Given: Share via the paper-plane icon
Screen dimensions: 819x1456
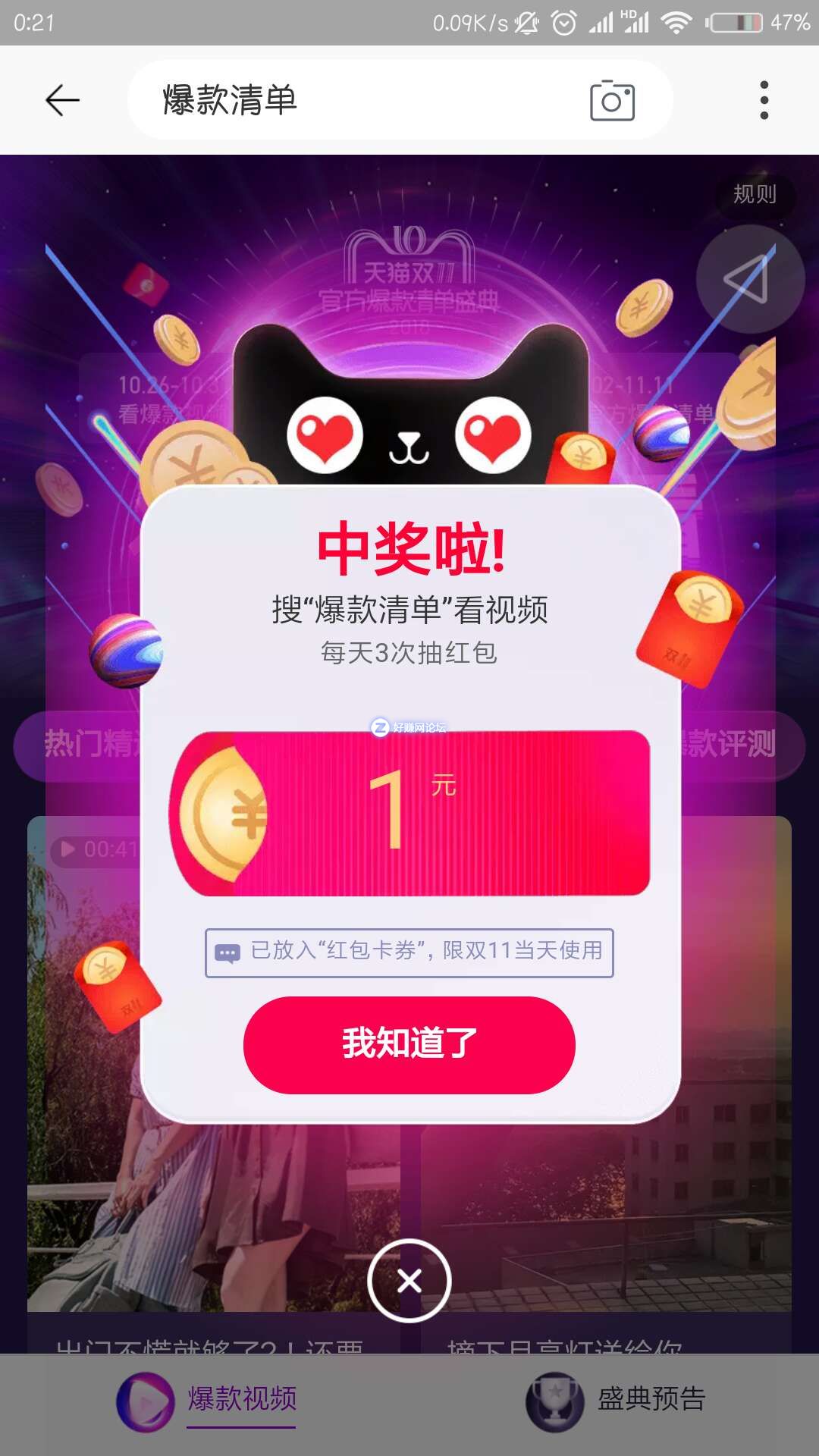Looking at the screenshot, I should pos(749,279).
